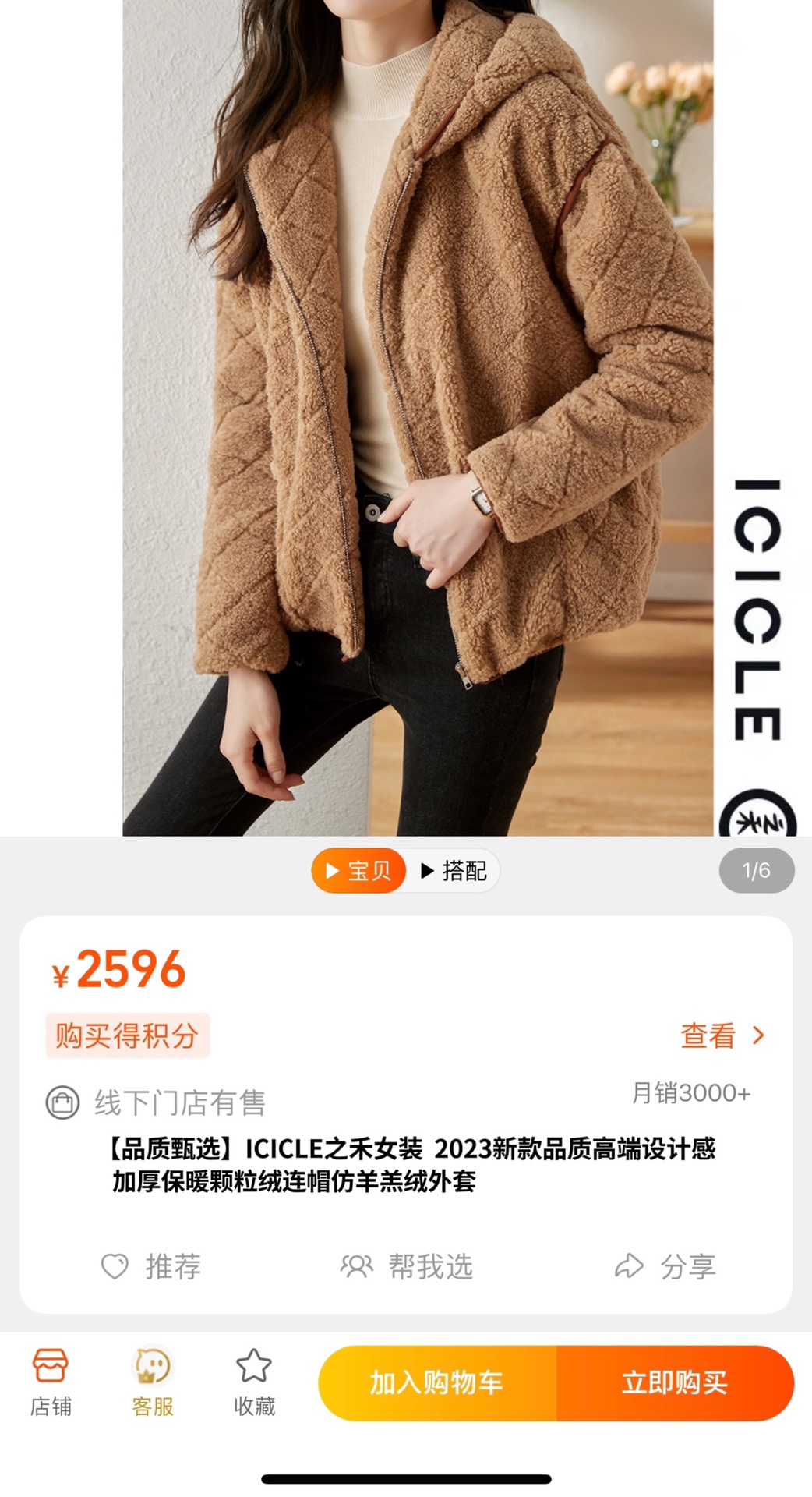The height and width of the screenshot is (1497, 812).
Task: Switch to the 宝贝 media tab
Action: click(x=358, y=870)
